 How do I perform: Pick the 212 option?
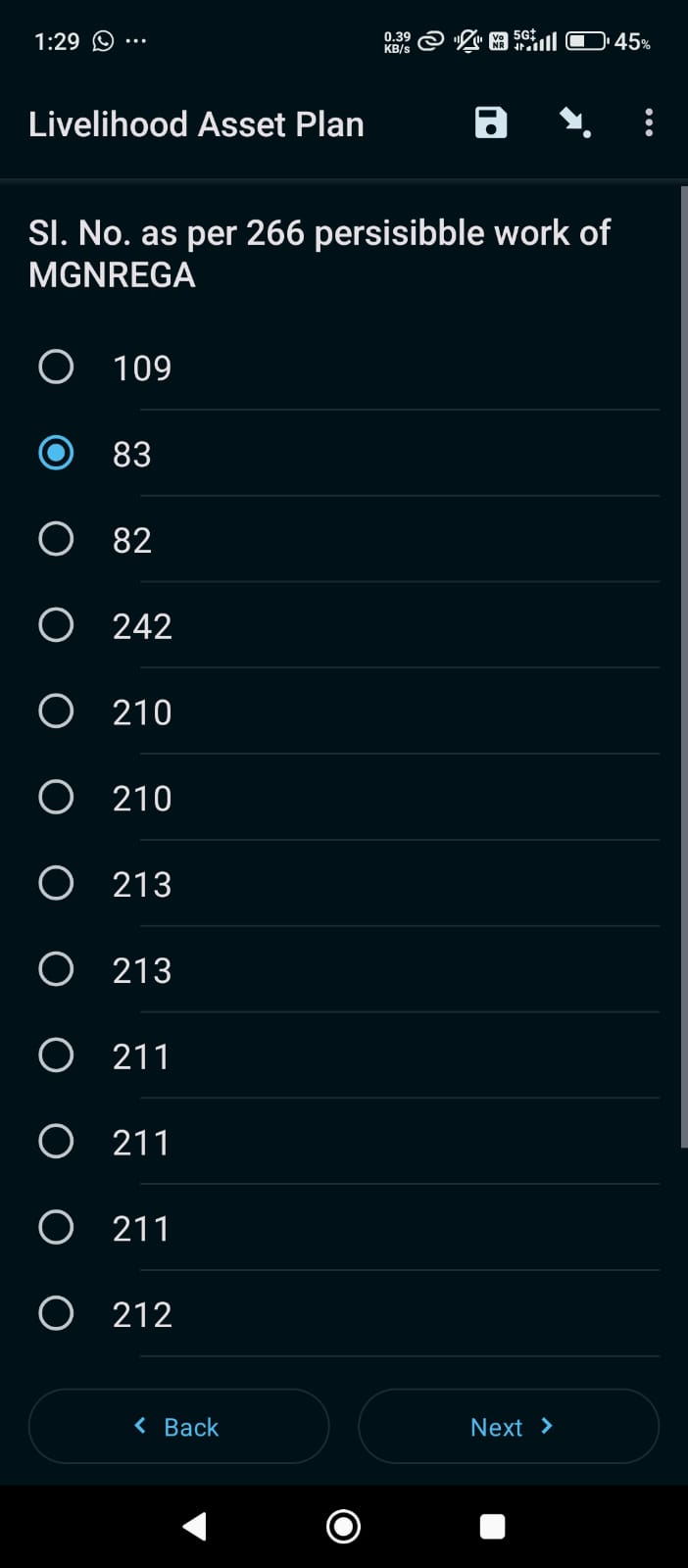point(344,1314)
